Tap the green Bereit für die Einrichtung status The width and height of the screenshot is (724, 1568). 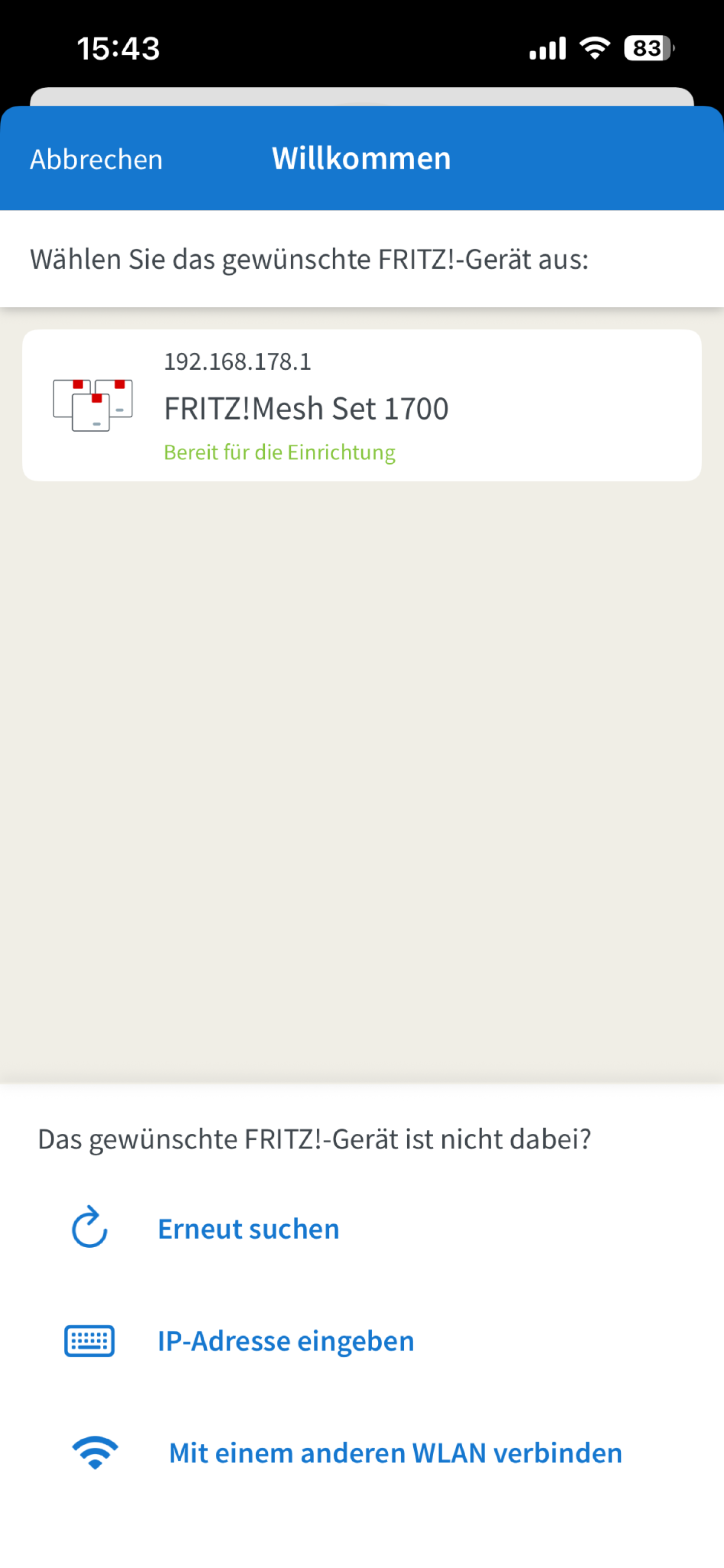280,452
